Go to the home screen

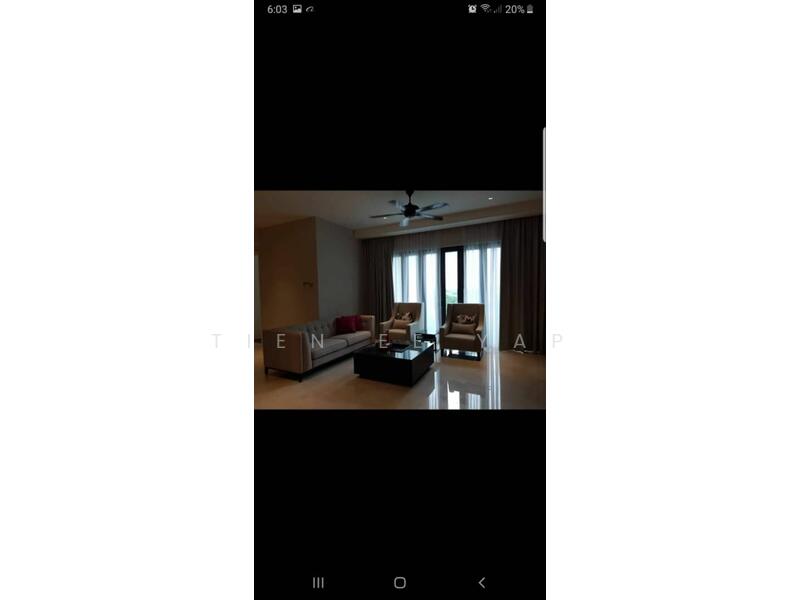[x=400, y=582]
